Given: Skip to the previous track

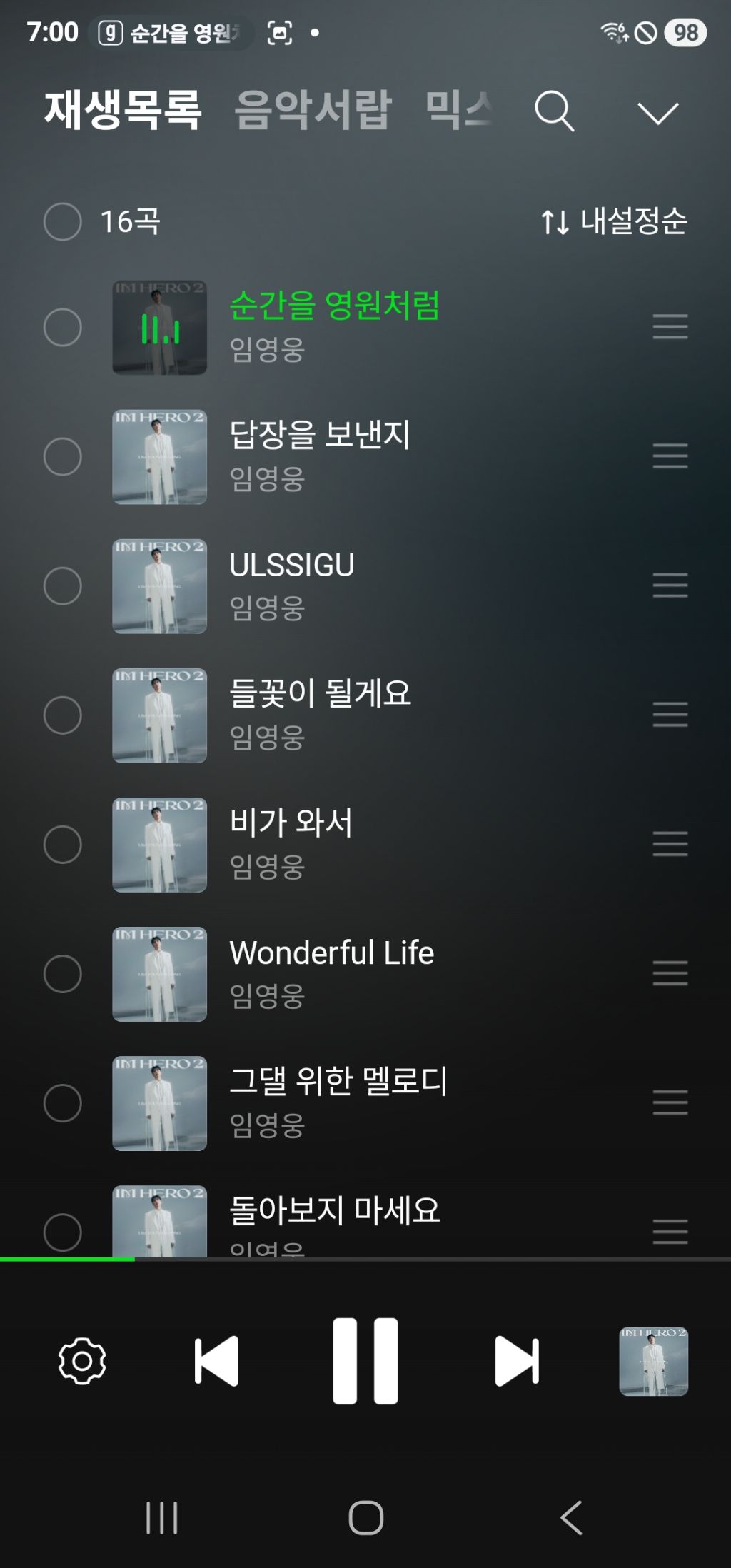Looking at the screenshot, I should [217, 1361].
